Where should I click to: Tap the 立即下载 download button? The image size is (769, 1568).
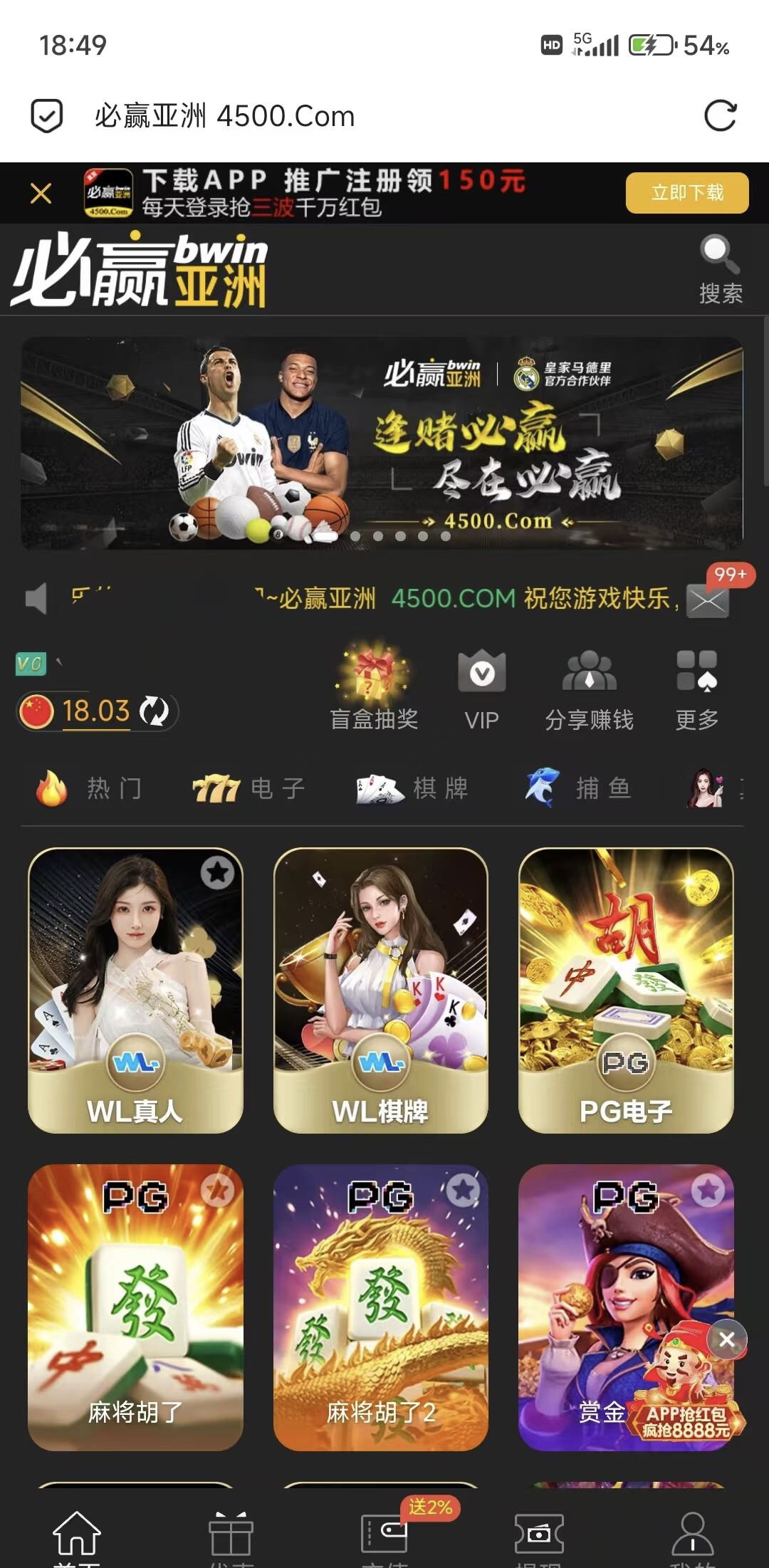pyautogui.click(x=686, y=193)
